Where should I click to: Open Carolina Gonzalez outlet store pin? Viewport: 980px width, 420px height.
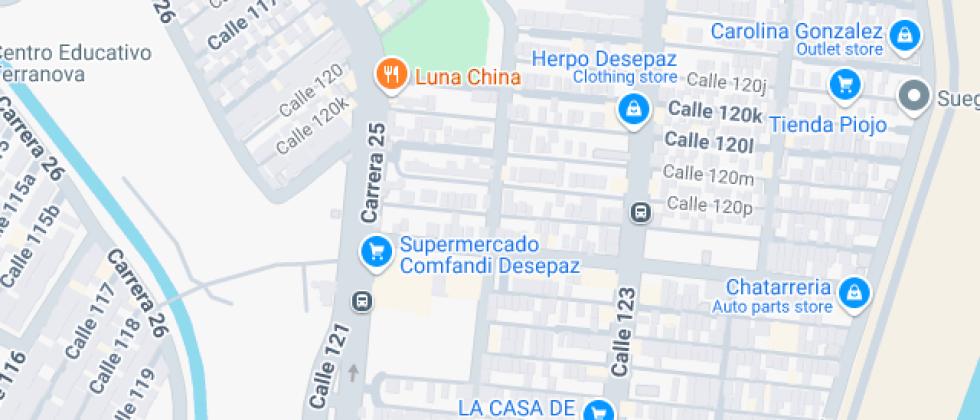904,36
